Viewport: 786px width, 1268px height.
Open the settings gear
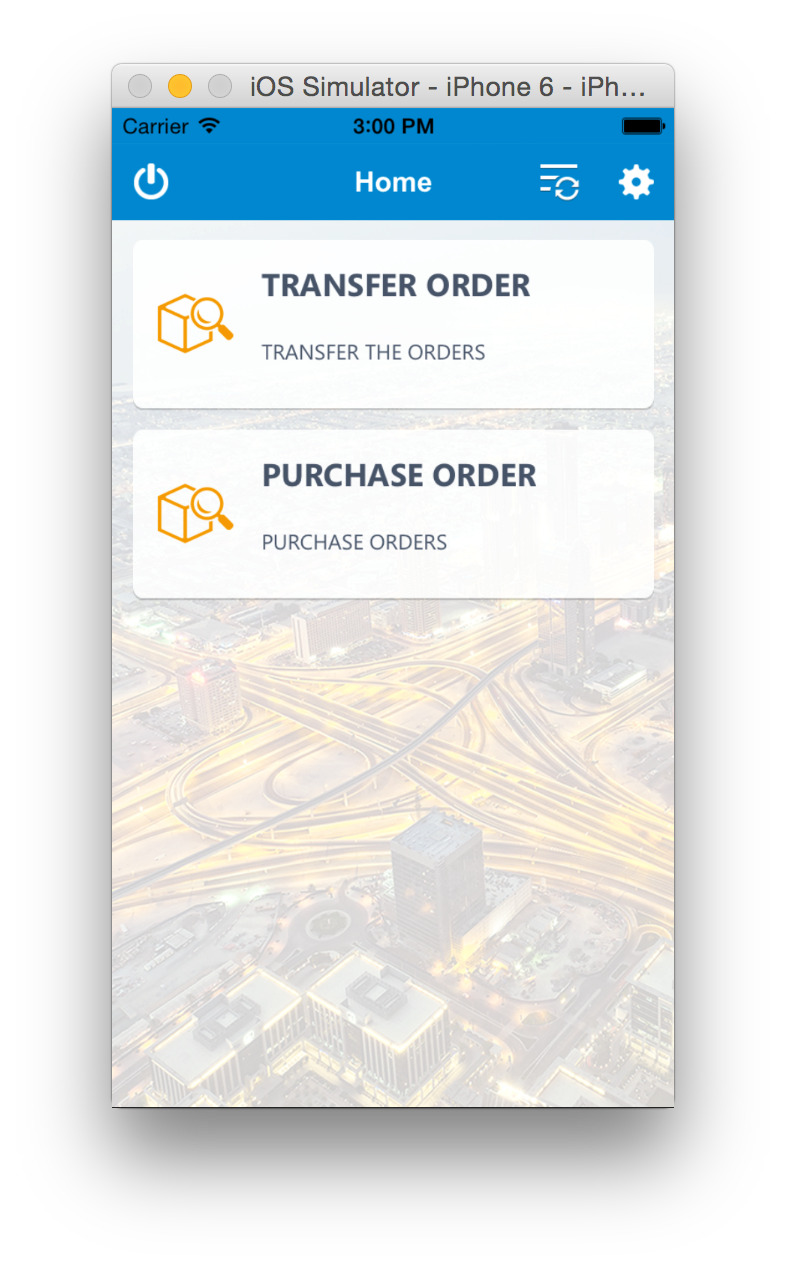point(636,182)
